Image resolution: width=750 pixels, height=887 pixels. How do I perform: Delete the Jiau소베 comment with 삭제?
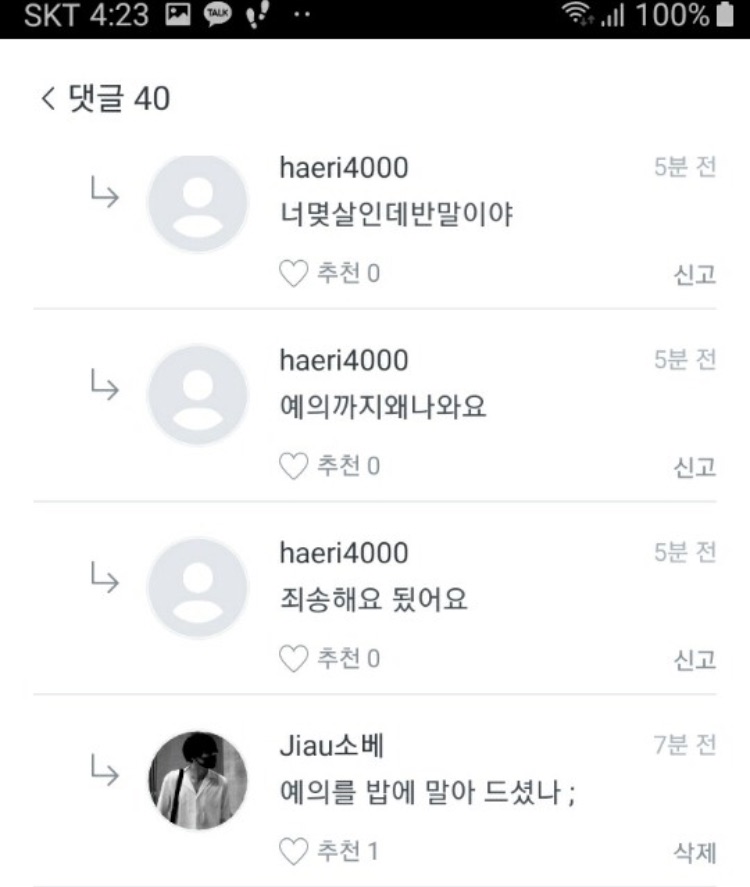click(695, 852)
